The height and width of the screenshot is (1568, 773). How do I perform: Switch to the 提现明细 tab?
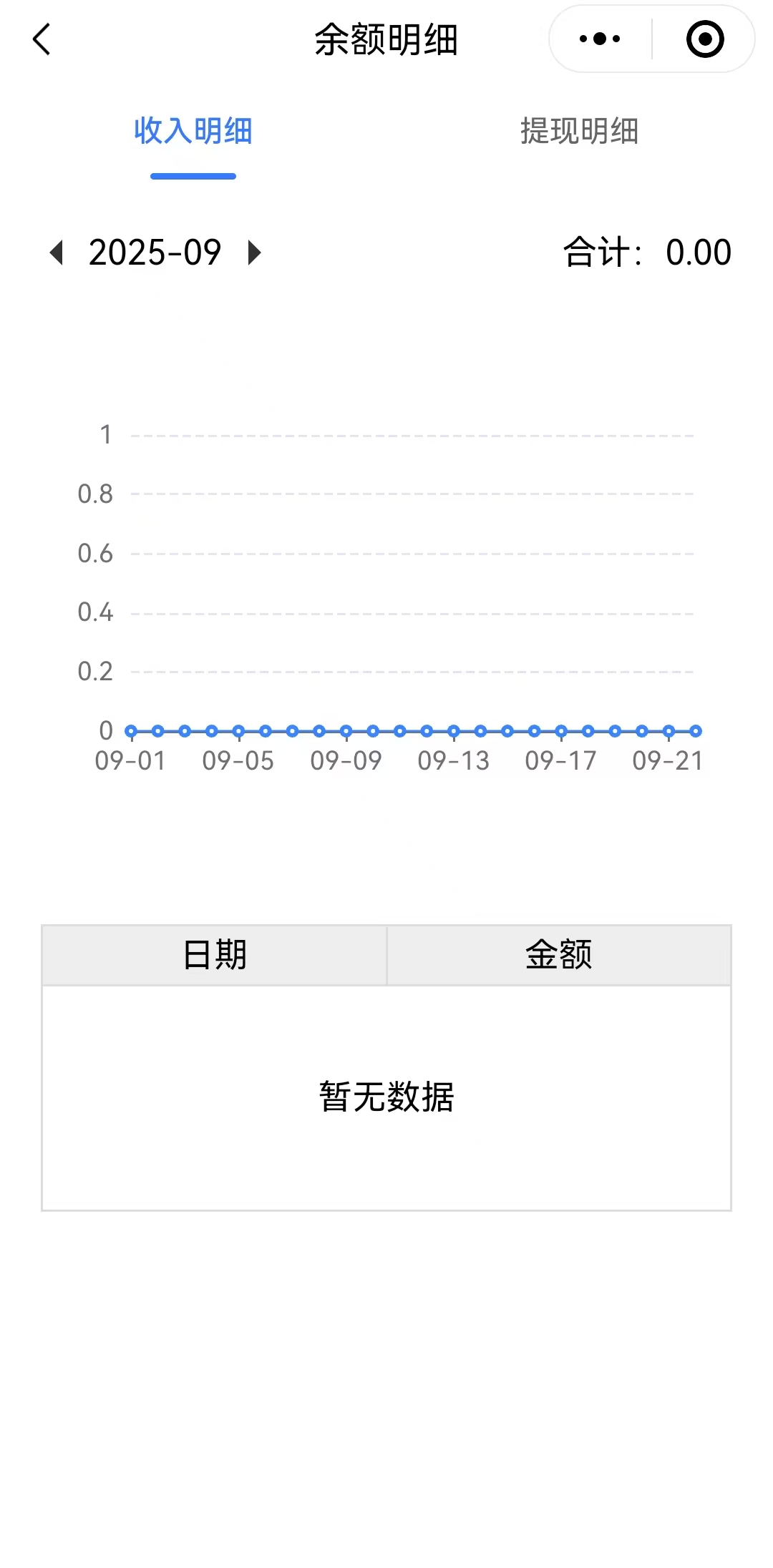579,132
